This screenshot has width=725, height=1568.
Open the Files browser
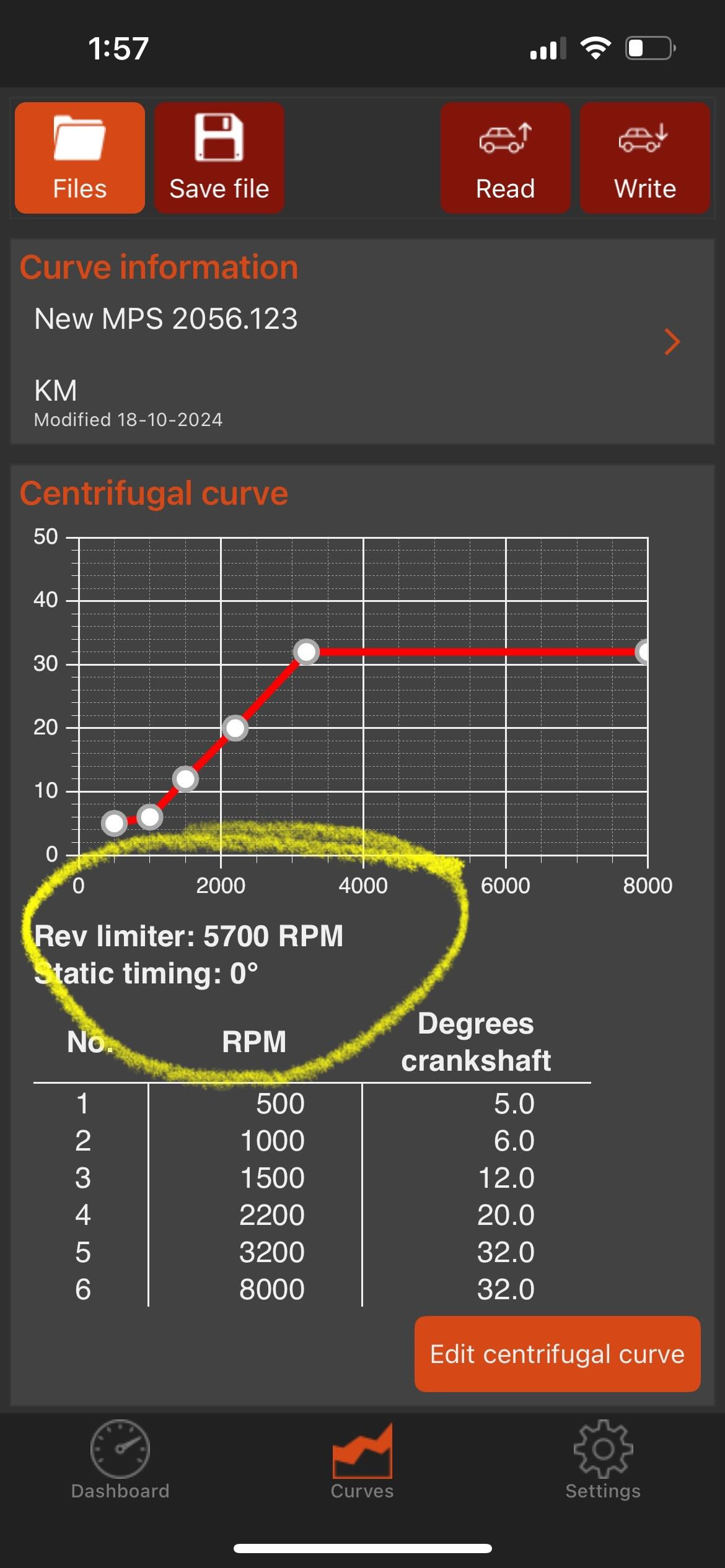click(x=80, y=158)
